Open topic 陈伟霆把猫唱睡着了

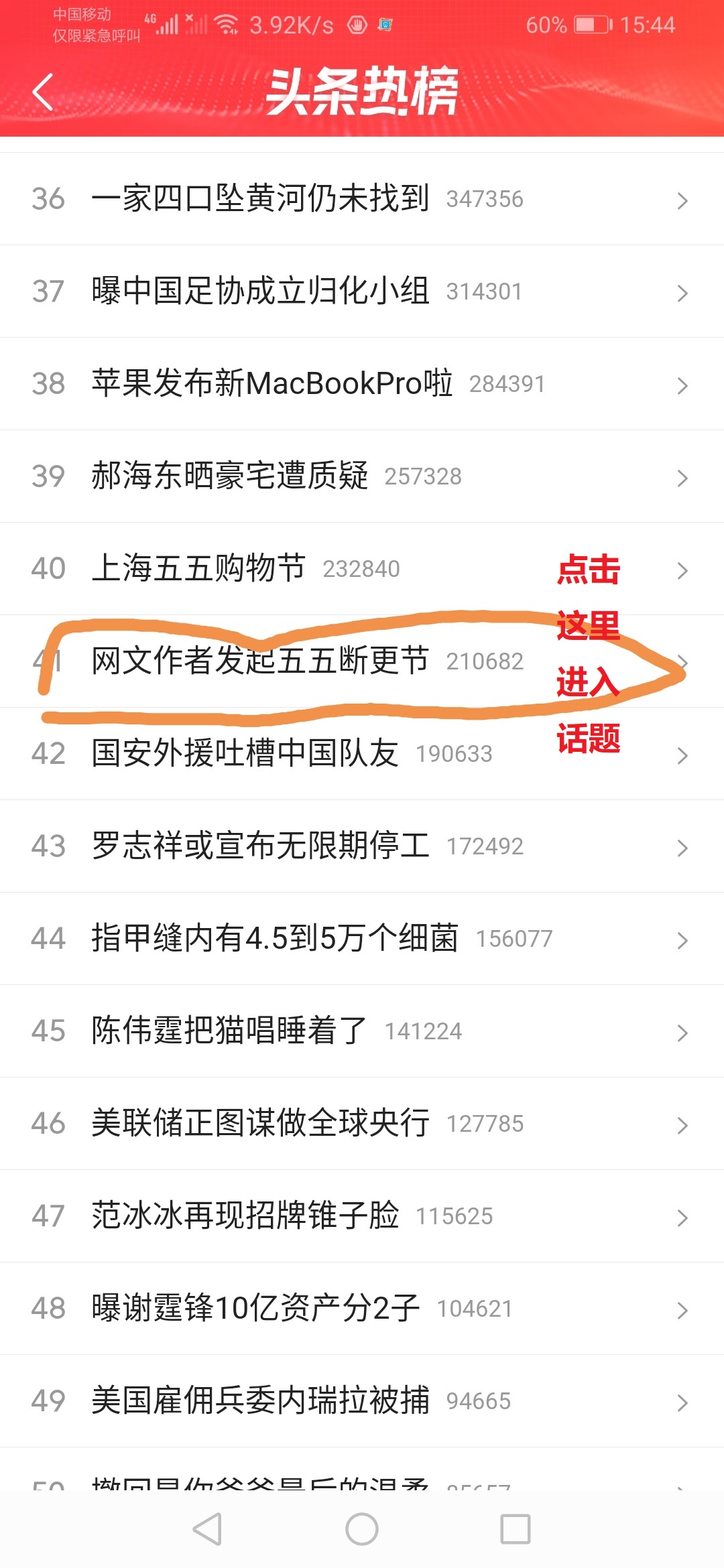click(x=230, y=1031)
